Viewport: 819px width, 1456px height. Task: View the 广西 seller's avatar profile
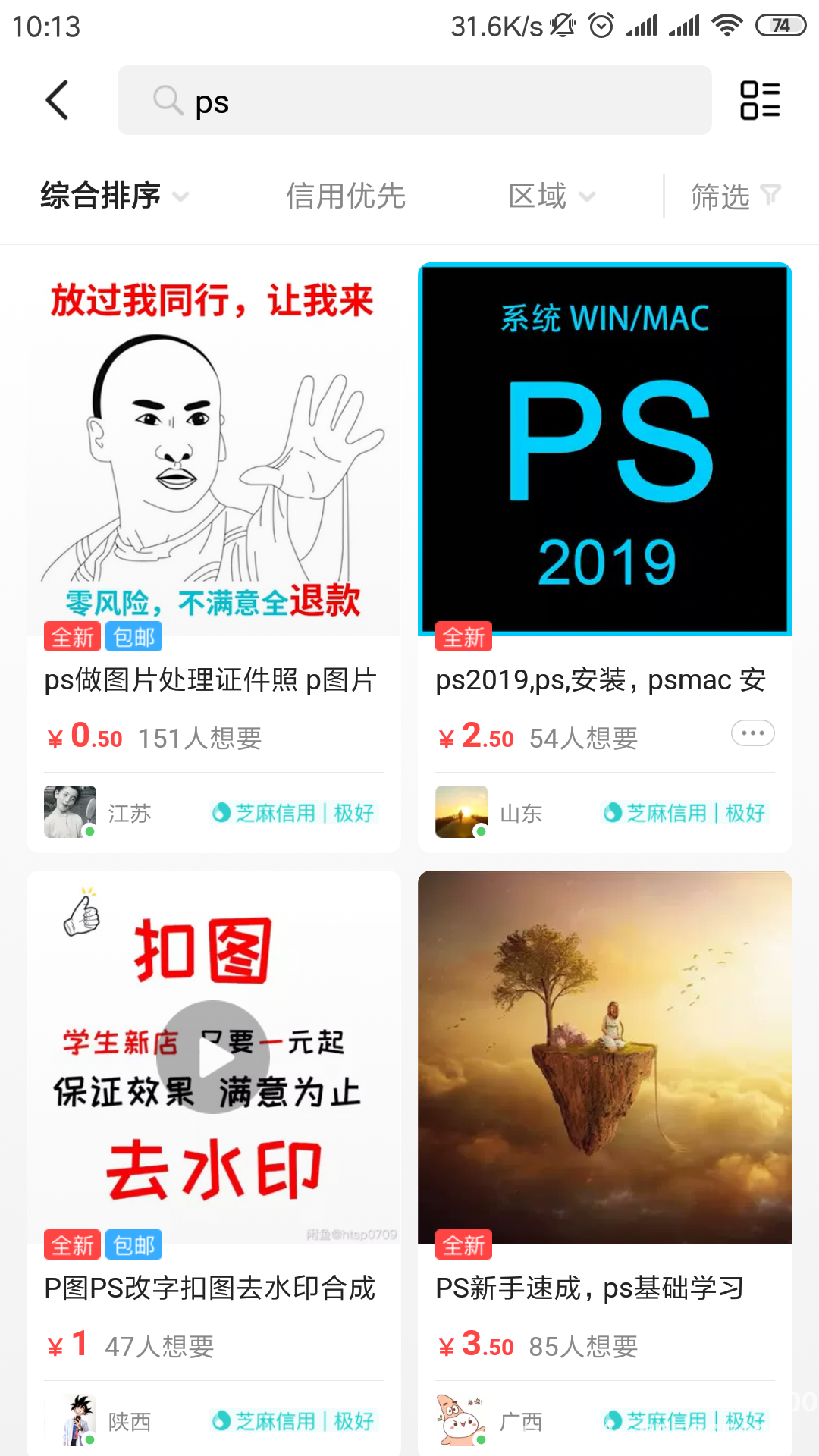click(461, 1420)
